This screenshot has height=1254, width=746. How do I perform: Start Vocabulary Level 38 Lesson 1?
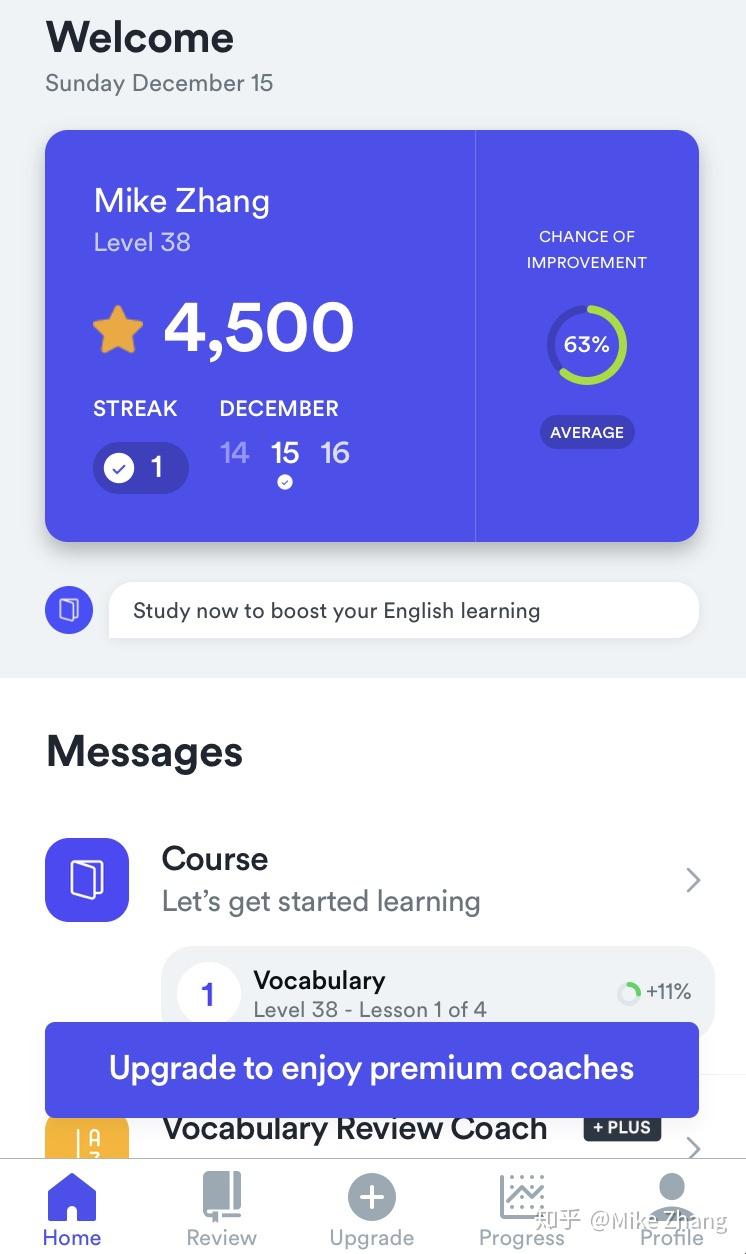tap(438, 993)
